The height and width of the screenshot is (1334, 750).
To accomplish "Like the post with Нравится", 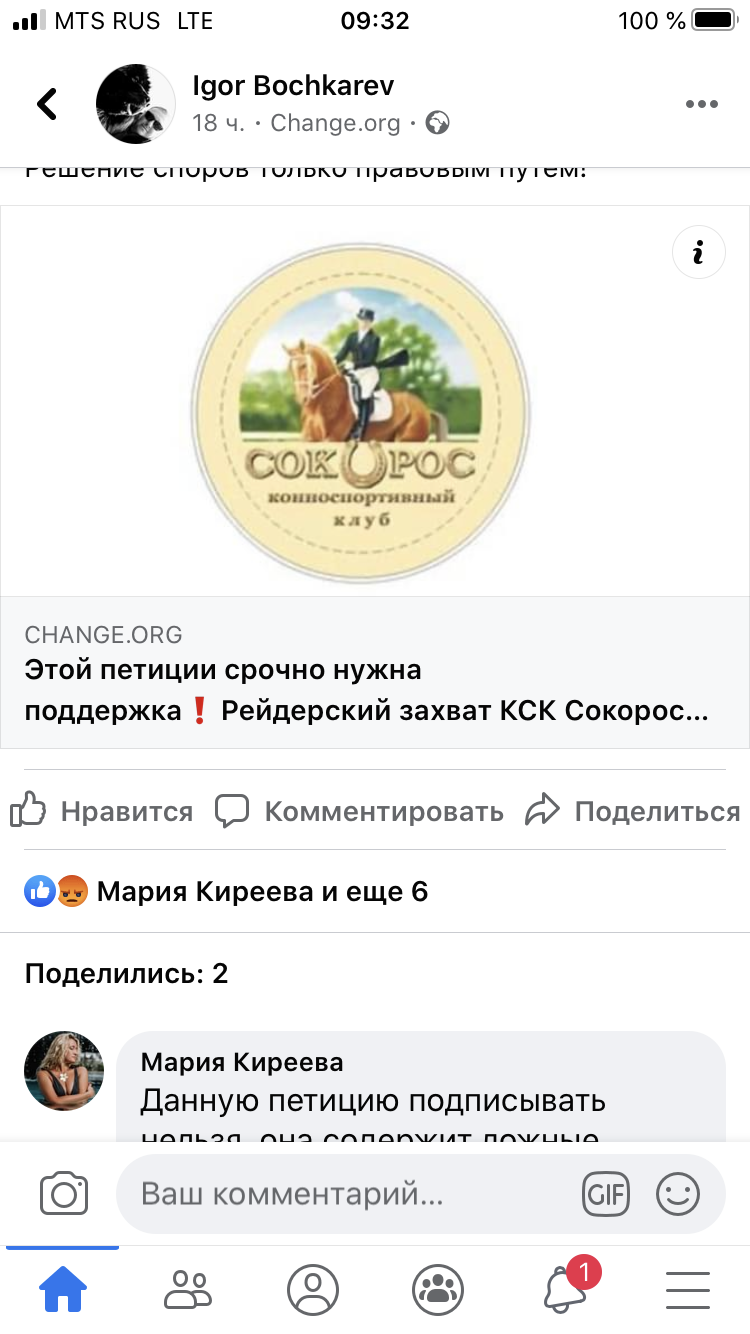I will click(x=101, y=811).
